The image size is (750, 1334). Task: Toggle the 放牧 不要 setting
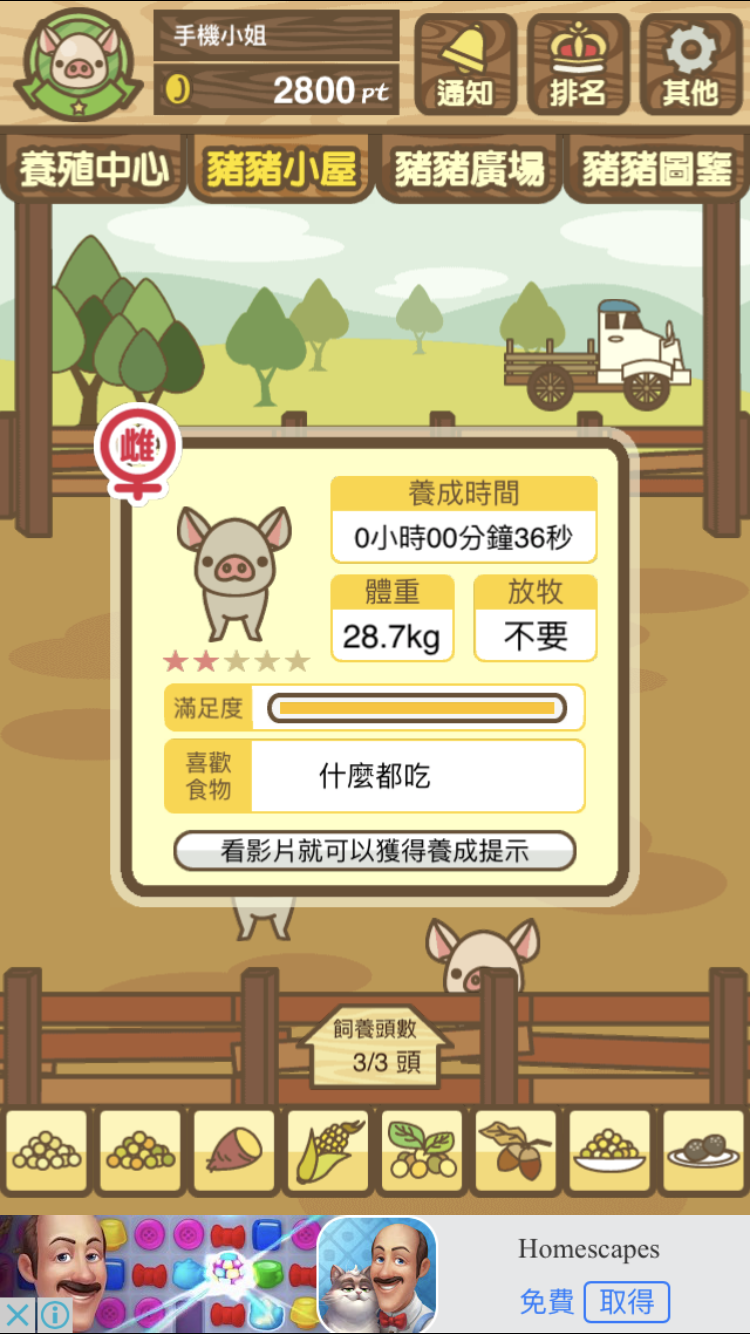point(535,634)
